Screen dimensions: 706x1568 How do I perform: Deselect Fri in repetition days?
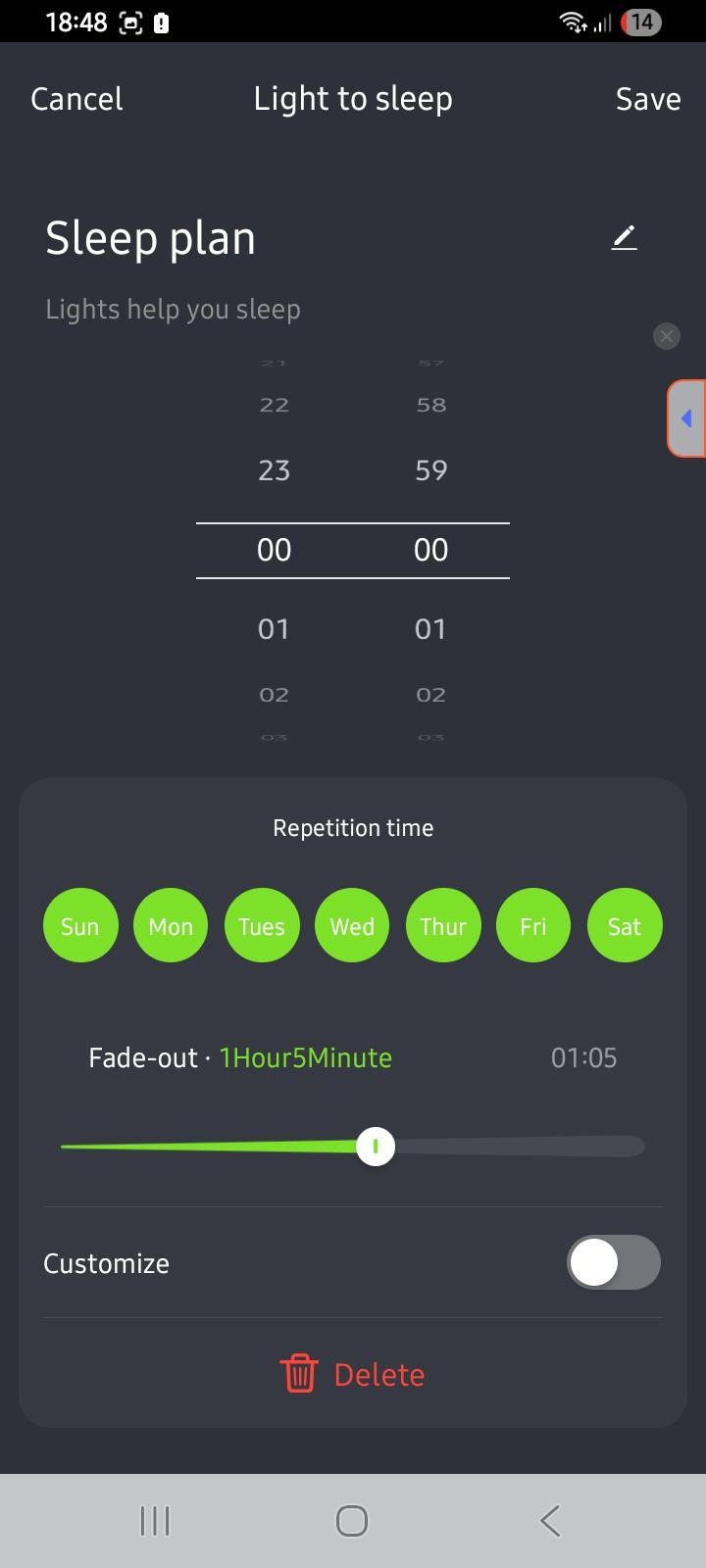pyautogui.click(x=533, y=926)
